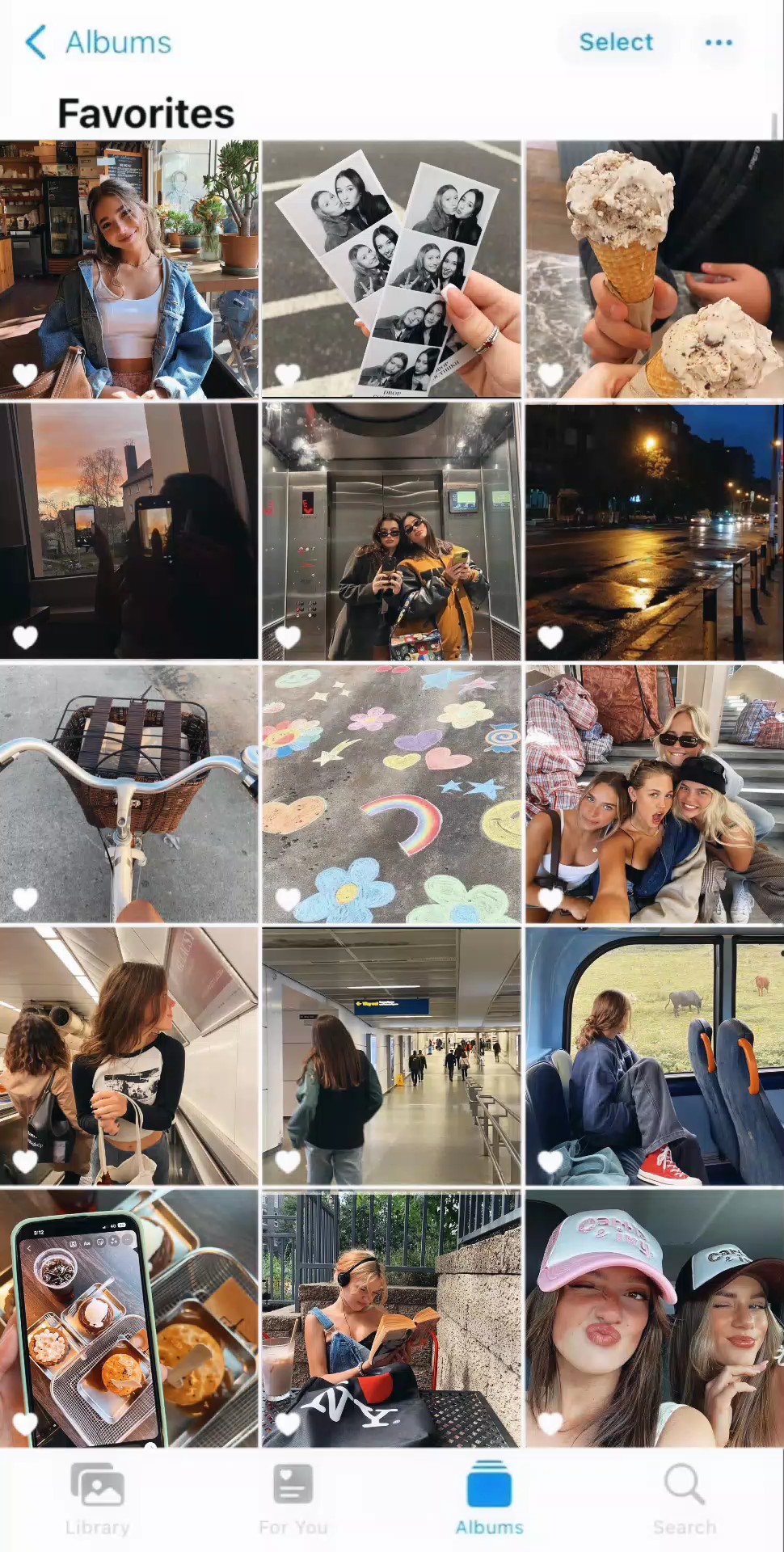Open the ice cream cones photo
784x1552 pixels.
(655, 269)
